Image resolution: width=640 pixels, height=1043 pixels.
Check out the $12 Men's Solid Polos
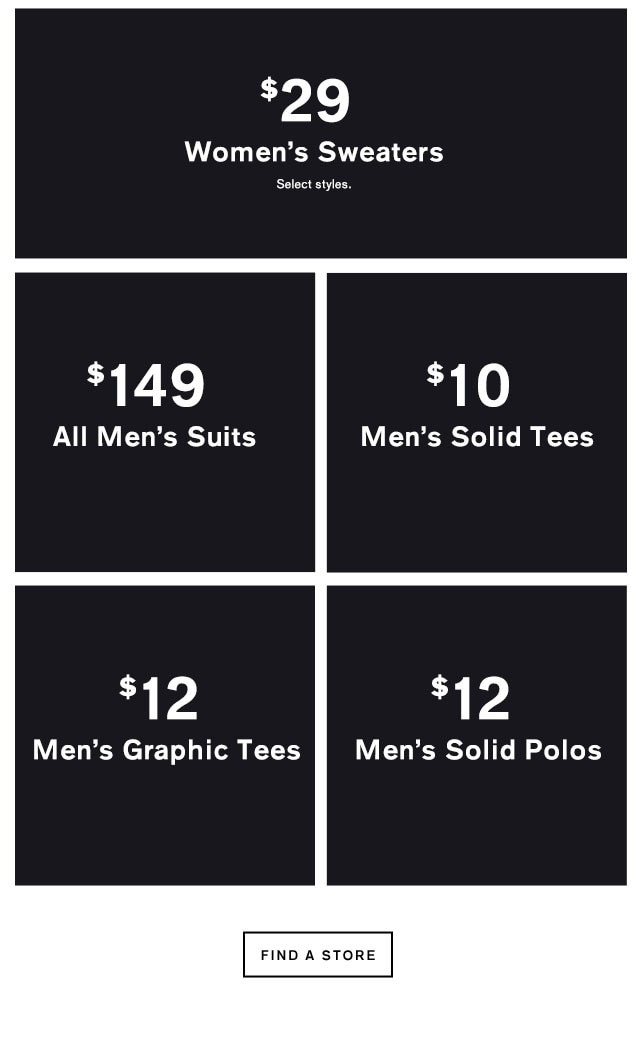477,735
